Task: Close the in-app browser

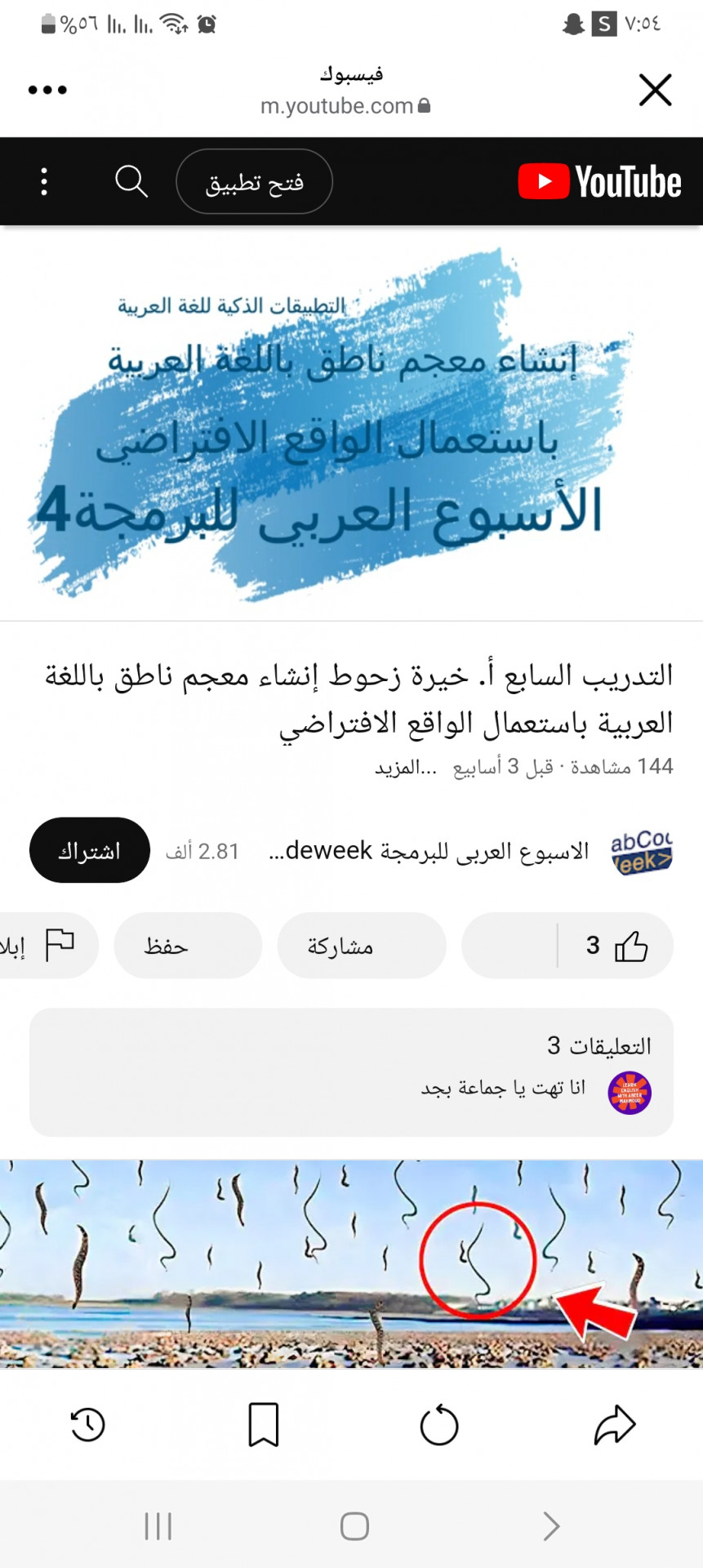Action: point(655,90)
